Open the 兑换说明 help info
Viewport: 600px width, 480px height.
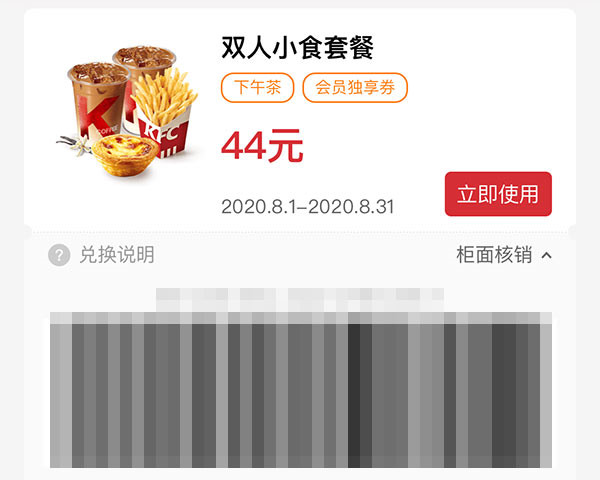[101, 255]
